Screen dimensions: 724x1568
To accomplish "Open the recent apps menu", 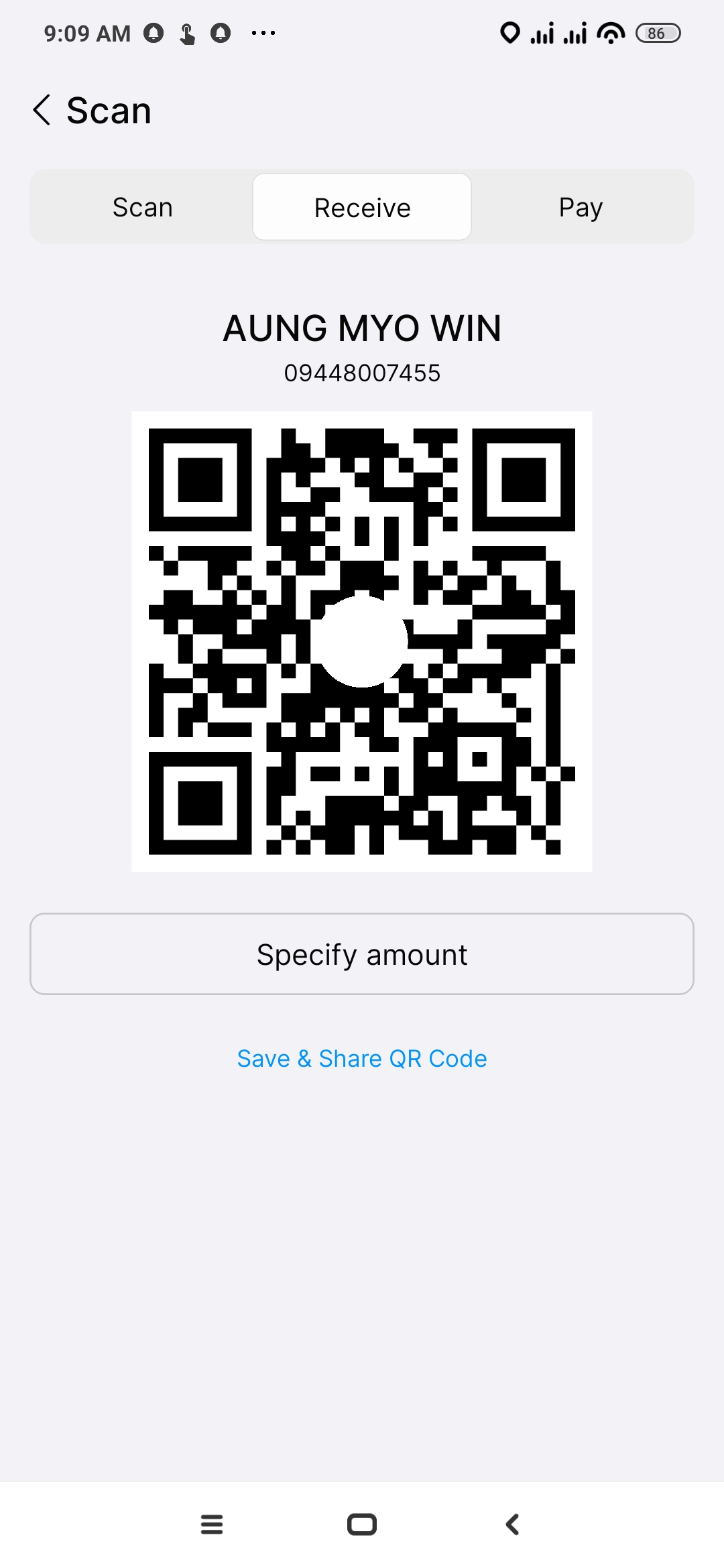I will 212,1524.
